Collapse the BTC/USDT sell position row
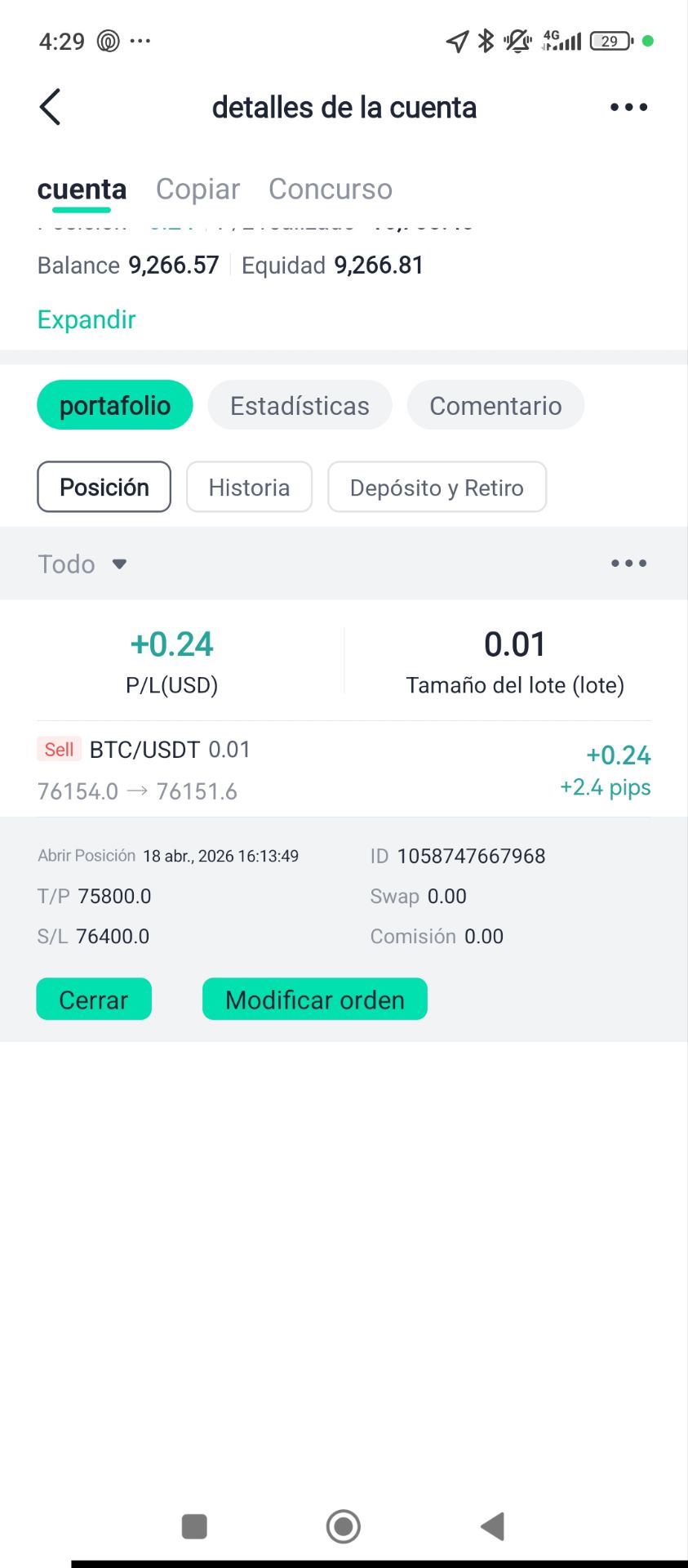Image resolution: width=688 pixels, height=1568 pixels. [343, 769]
